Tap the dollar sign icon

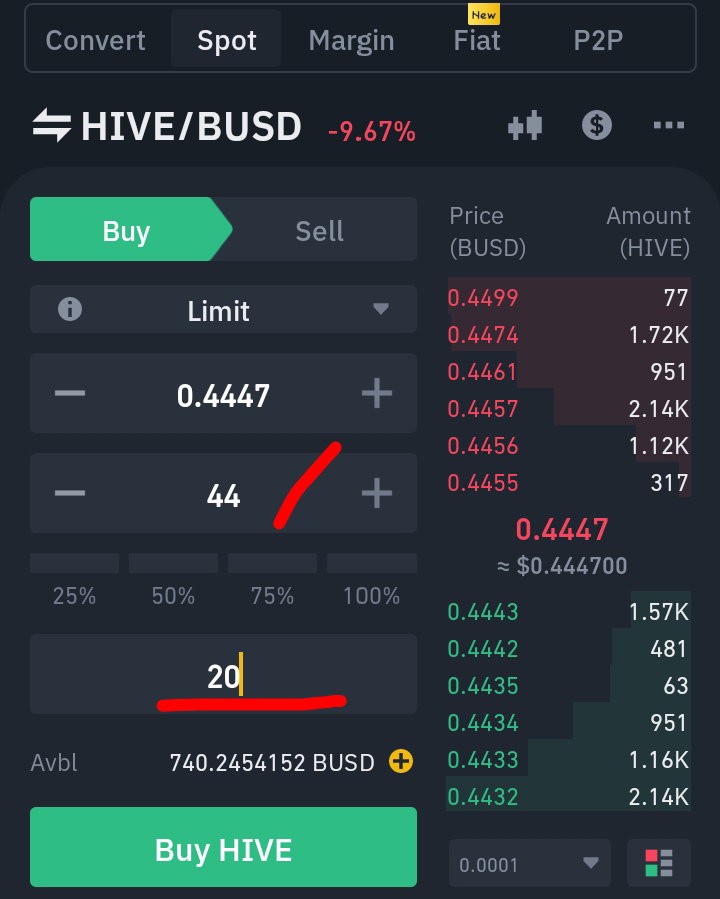(x=596, y=125)
